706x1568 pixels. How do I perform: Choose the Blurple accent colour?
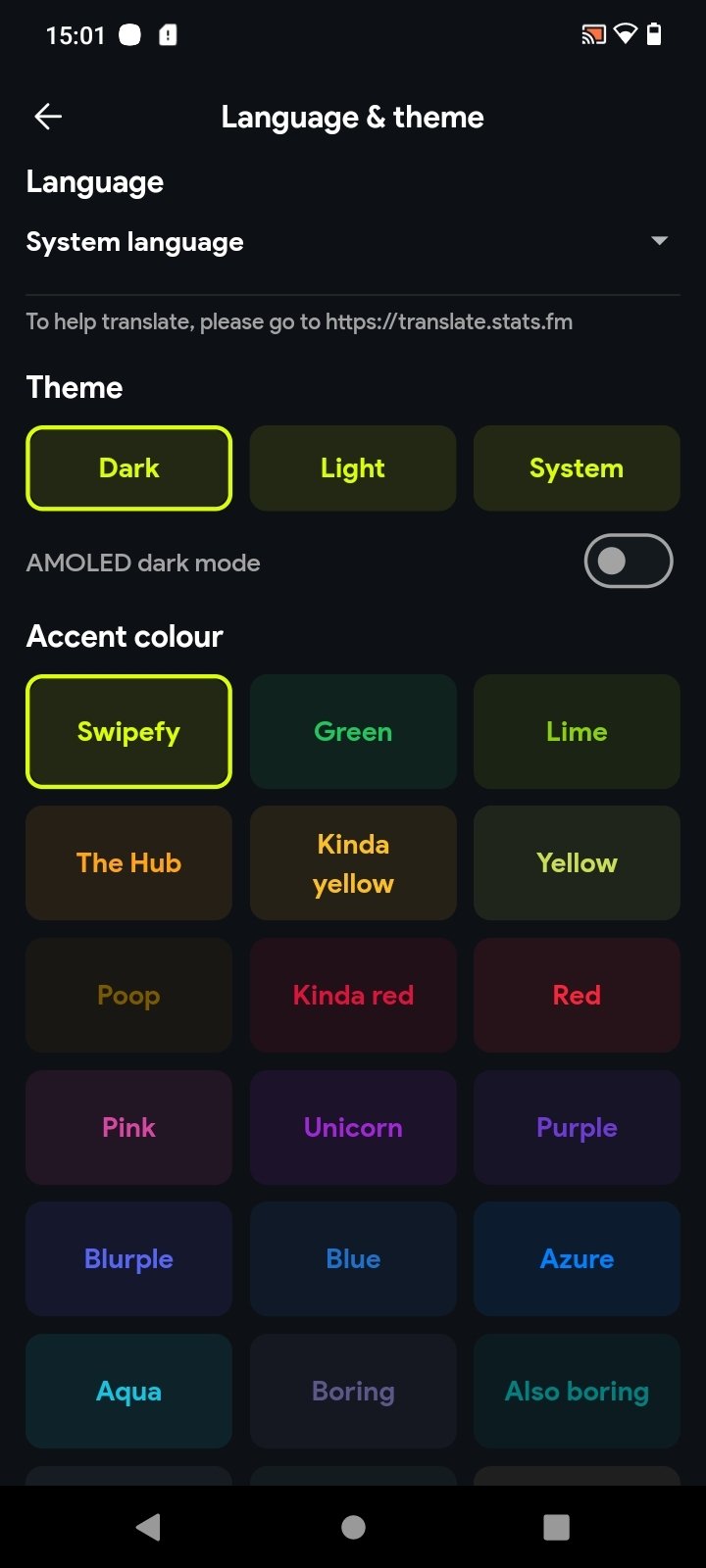128,1259
